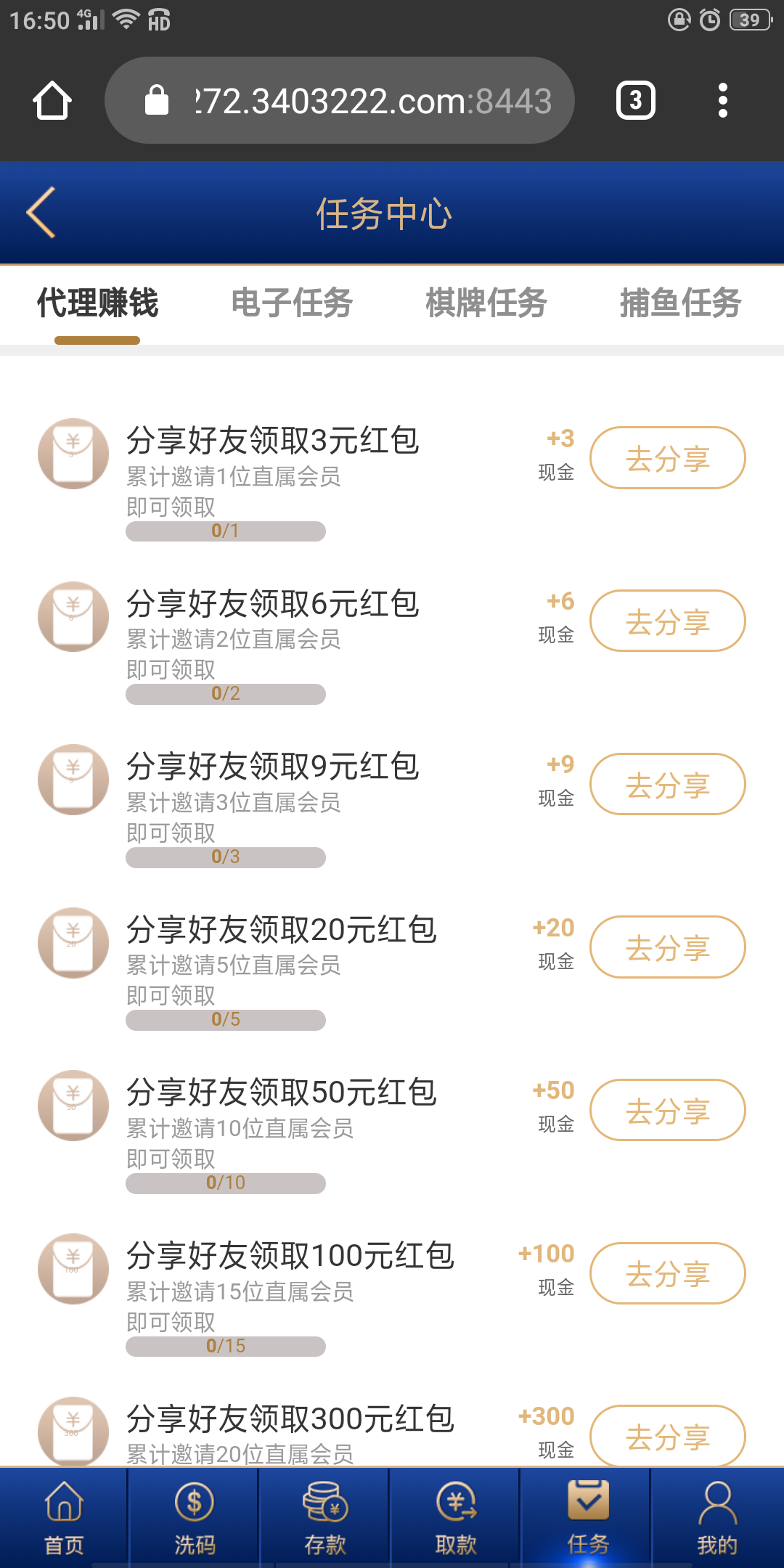
Task: Tap 去分享 for the 300元红包 task
Action: (667, 1437)
